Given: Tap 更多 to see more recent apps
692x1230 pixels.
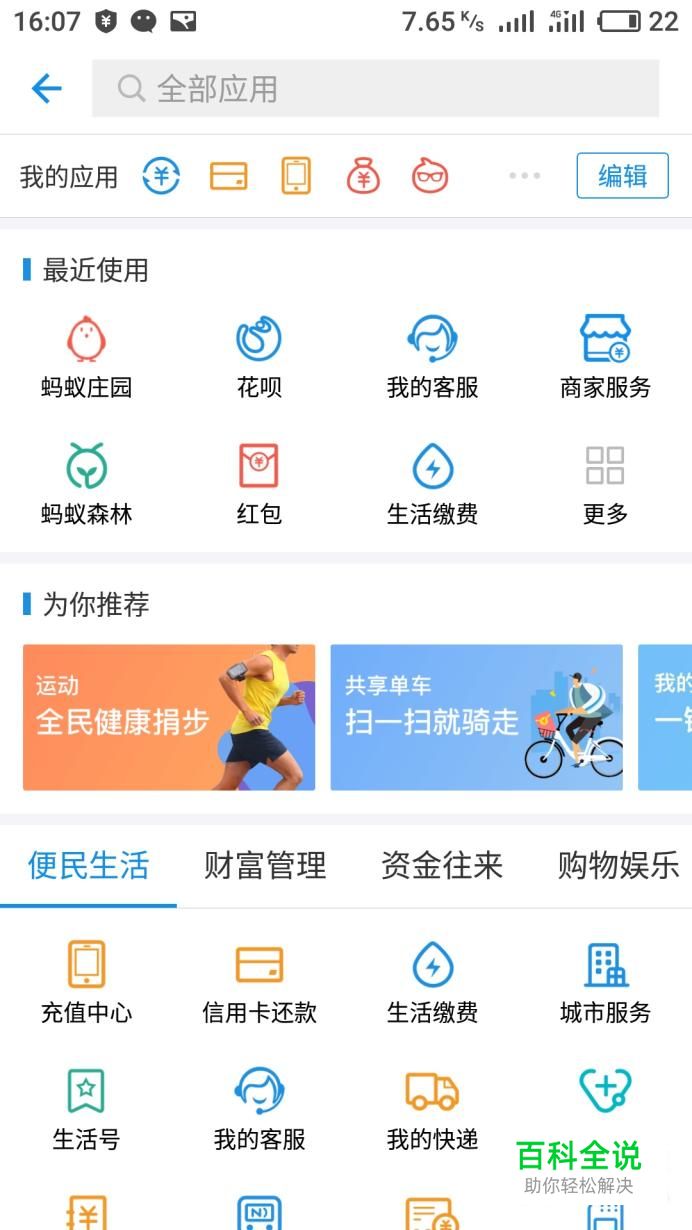Looking at the screenshot, I should (605, 484).
